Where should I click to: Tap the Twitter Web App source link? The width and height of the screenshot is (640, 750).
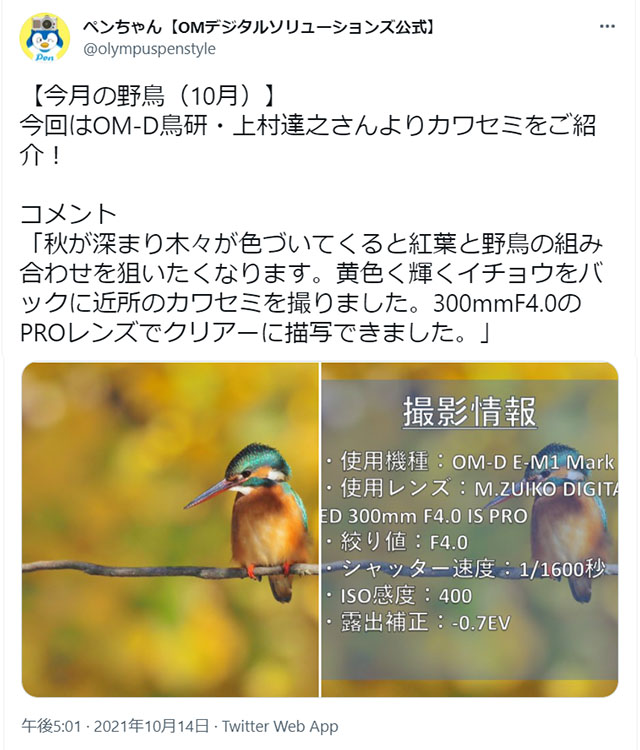(280, 727)
